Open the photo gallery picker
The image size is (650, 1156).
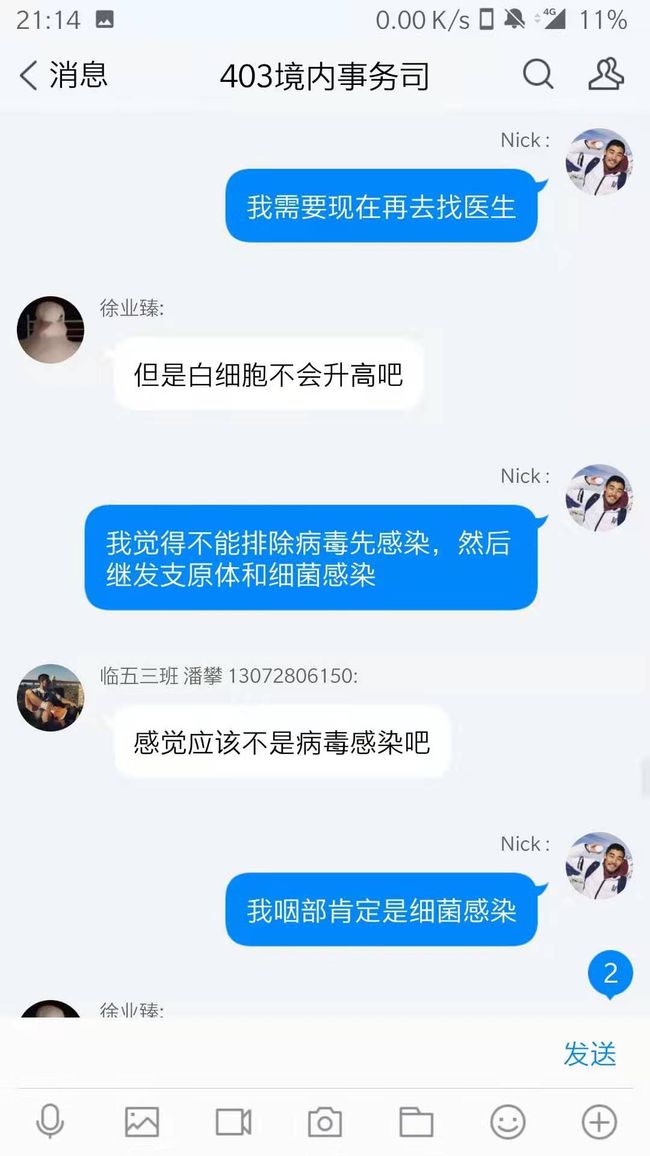[141, 1123]
